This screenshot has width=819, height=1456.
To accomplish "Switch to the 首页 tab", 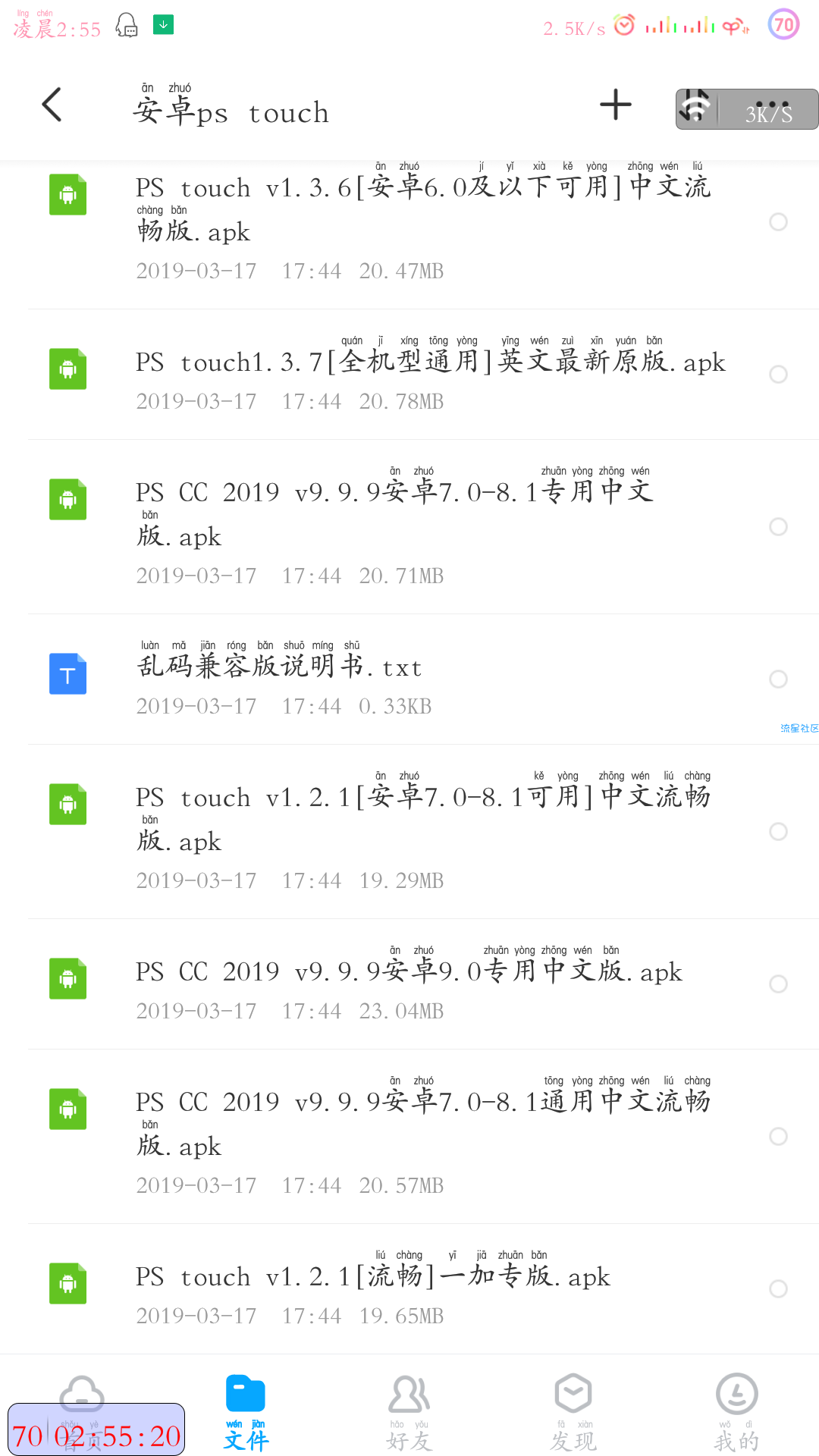I will click(x=82, y=1410).
